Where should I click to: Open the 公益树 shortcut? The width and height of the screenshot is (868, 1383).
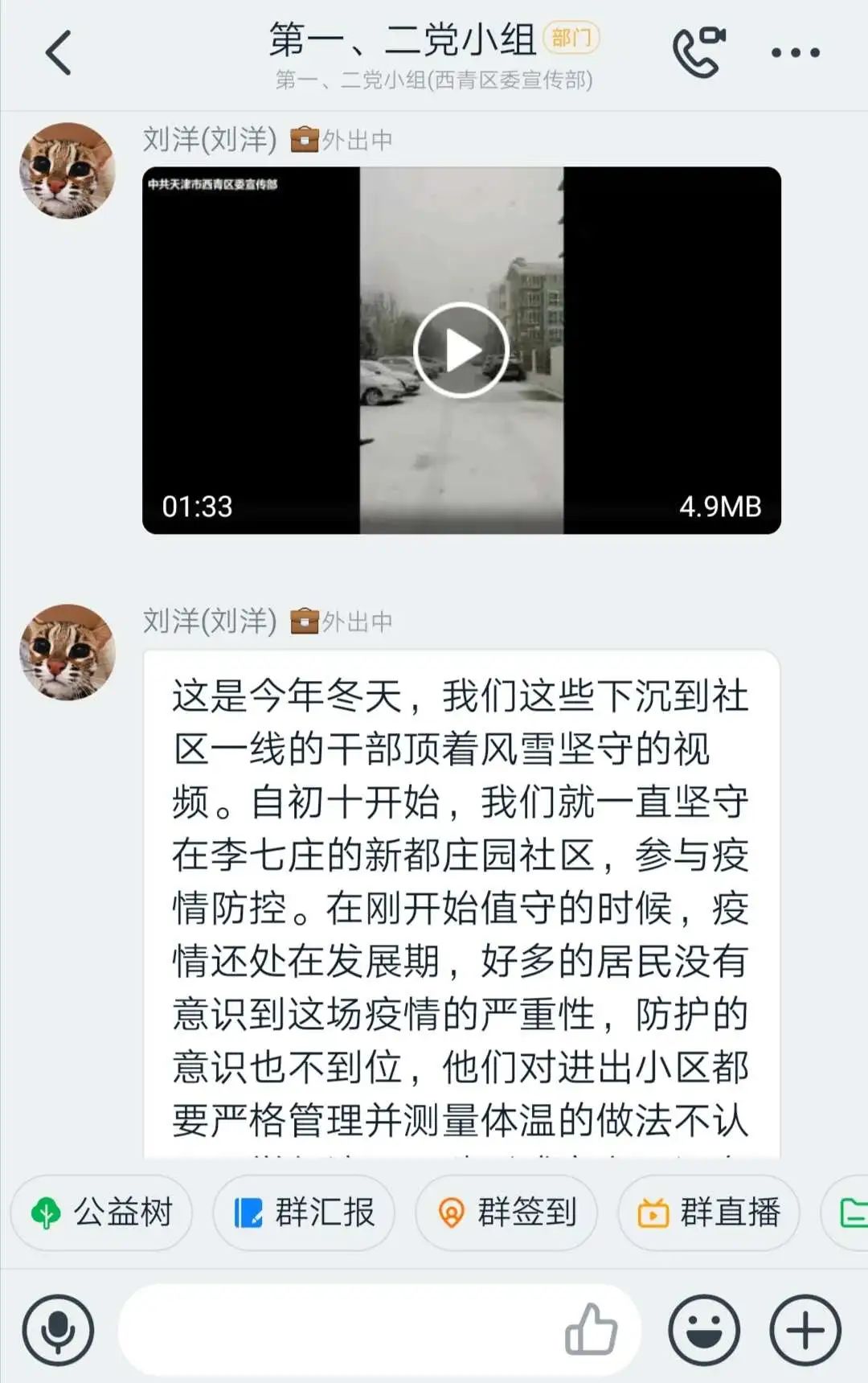pos(101,1213)
